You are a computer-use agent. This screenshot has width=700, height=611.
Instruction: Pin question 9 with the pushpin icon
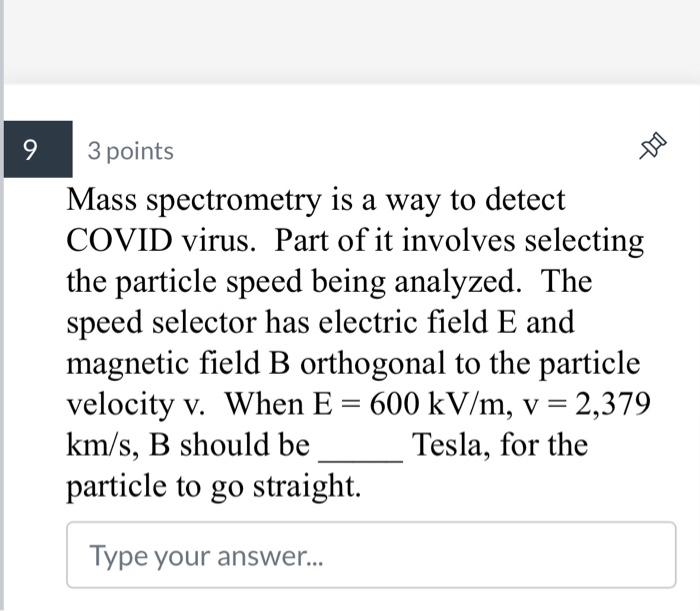point(653,151)
